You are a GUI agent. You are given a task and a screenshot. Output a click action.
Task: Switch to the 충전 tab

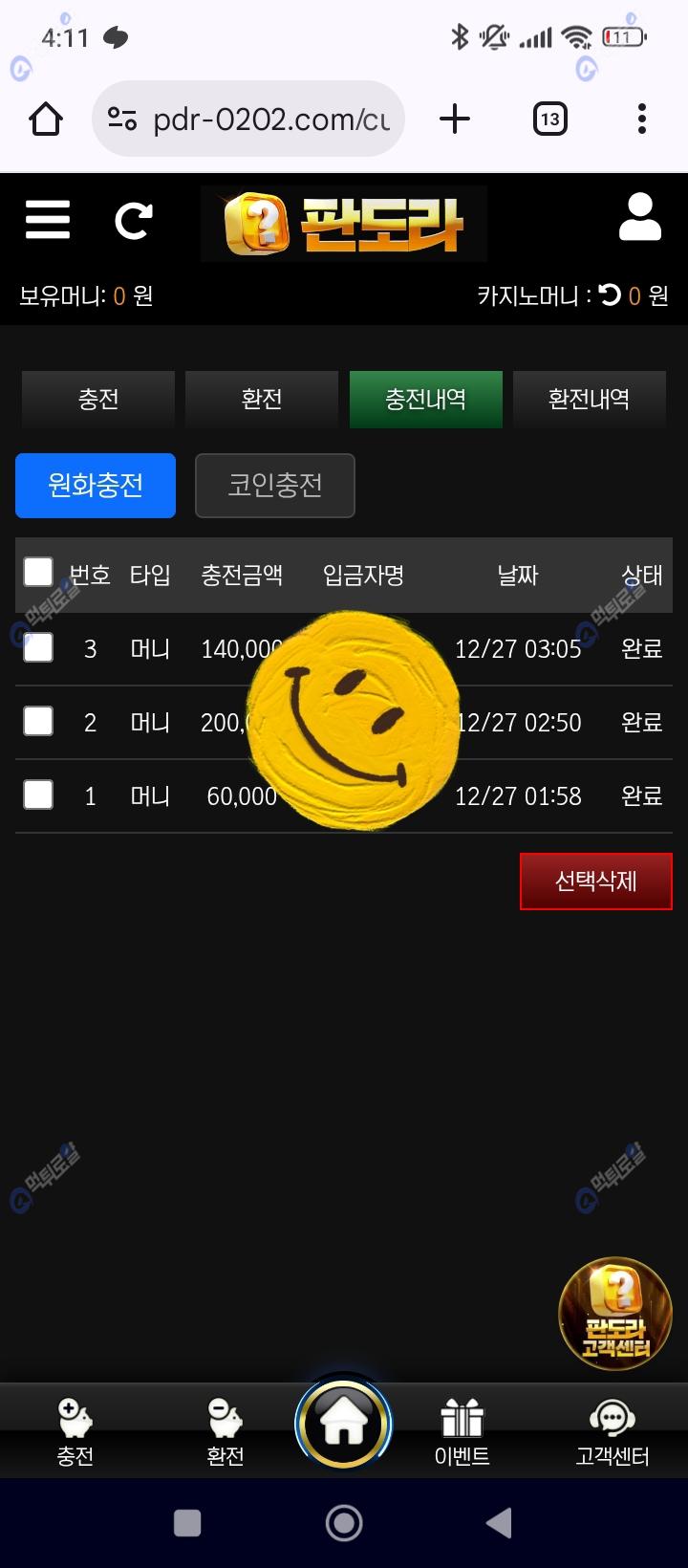(98, 399)
